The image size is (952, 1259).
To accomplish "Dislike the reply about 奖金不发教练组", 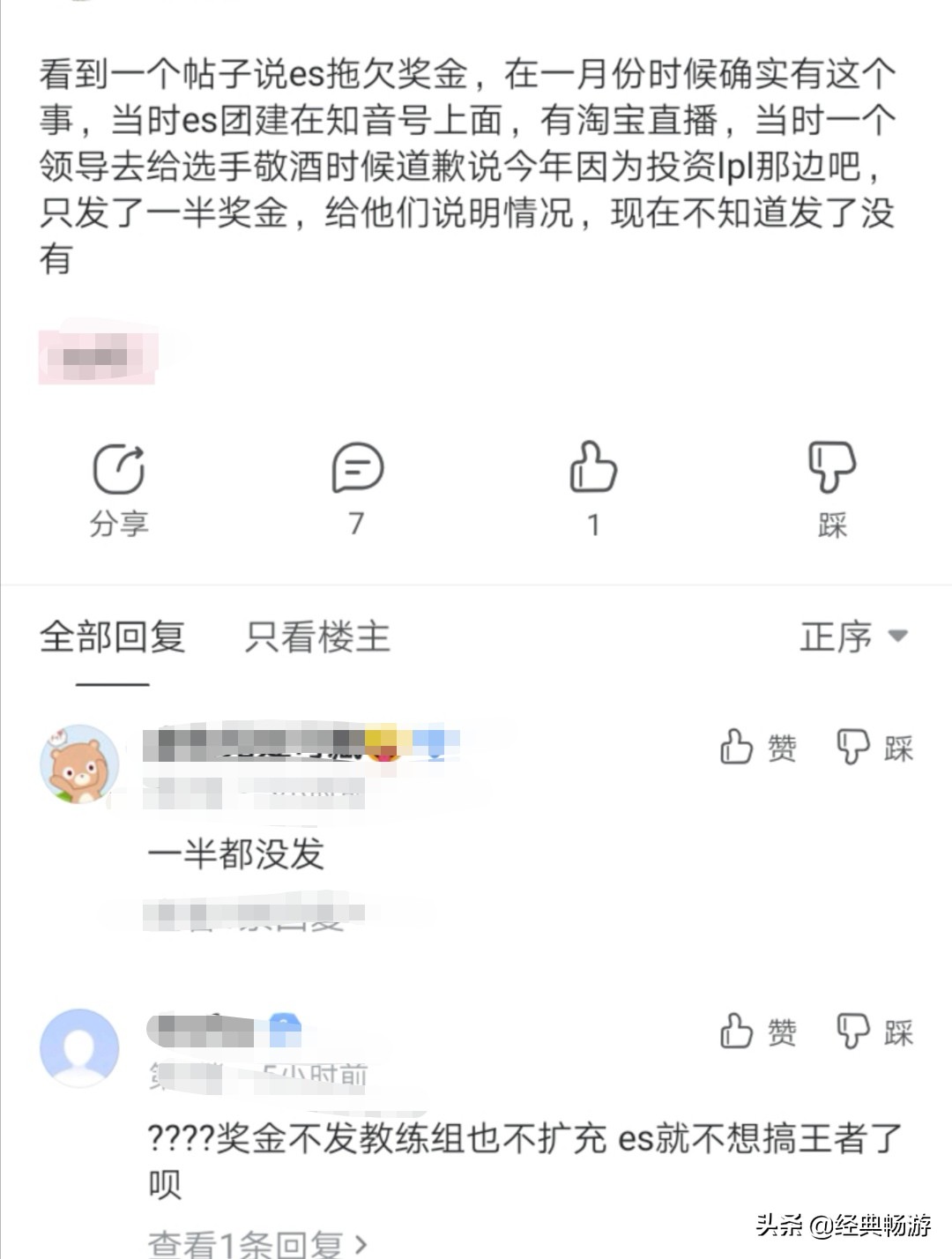I will click(x=874, y=1031).
